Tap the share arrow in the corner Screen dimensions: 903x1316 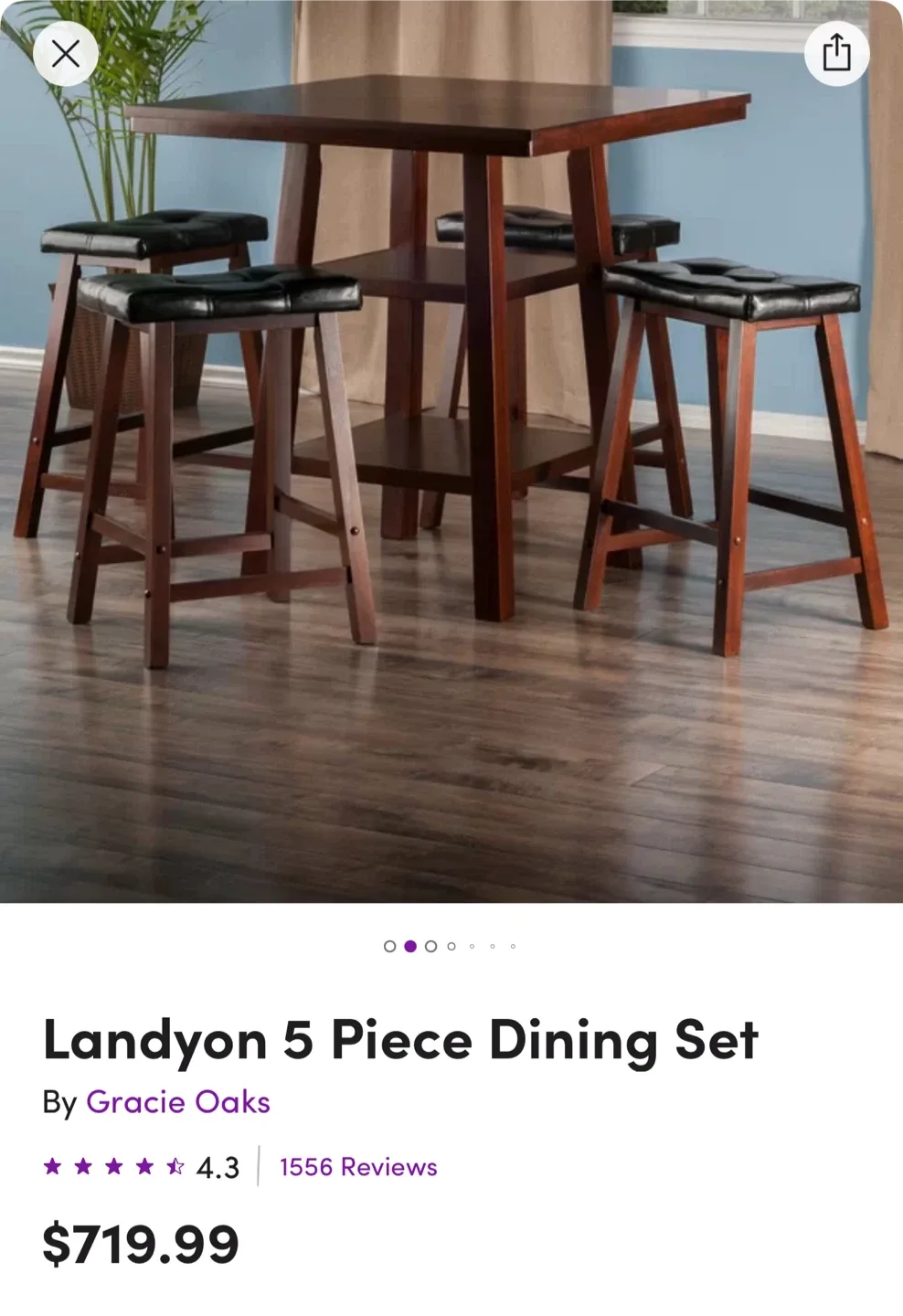[837, 54]
